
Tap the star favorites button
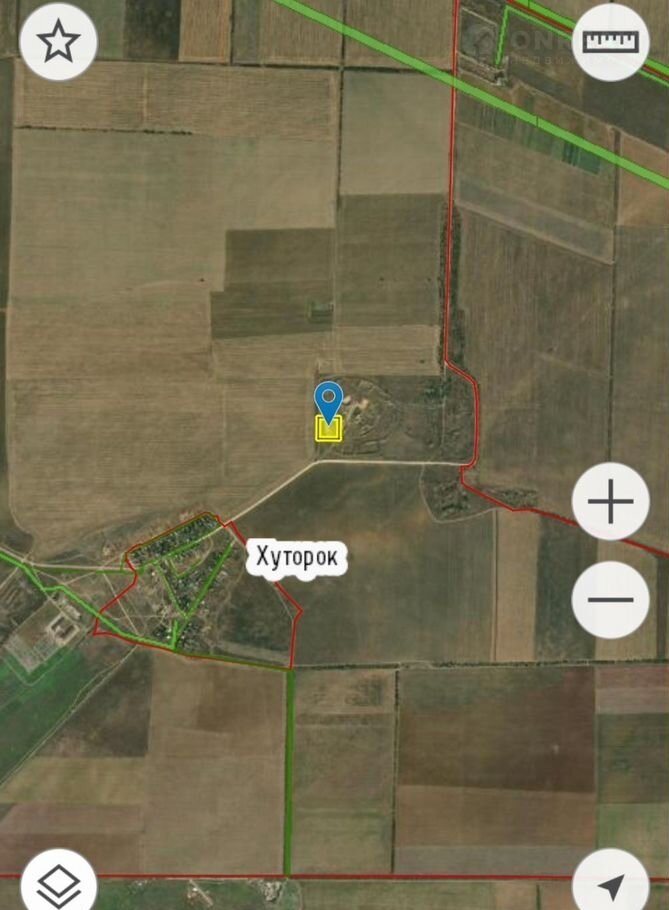58,42
